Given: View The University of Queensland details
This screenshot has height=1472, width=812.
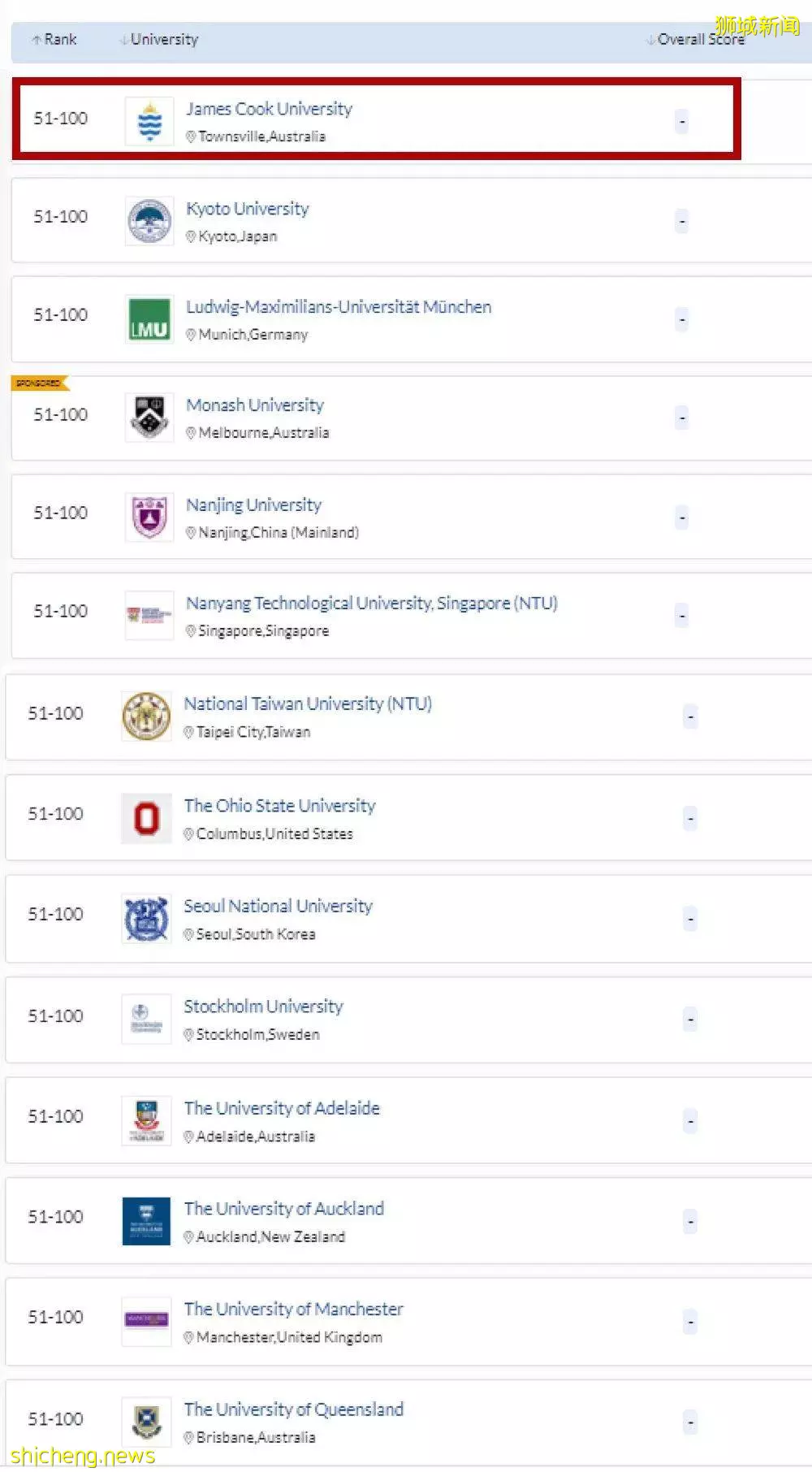Looking at the screenshot, I should 293,1409.
